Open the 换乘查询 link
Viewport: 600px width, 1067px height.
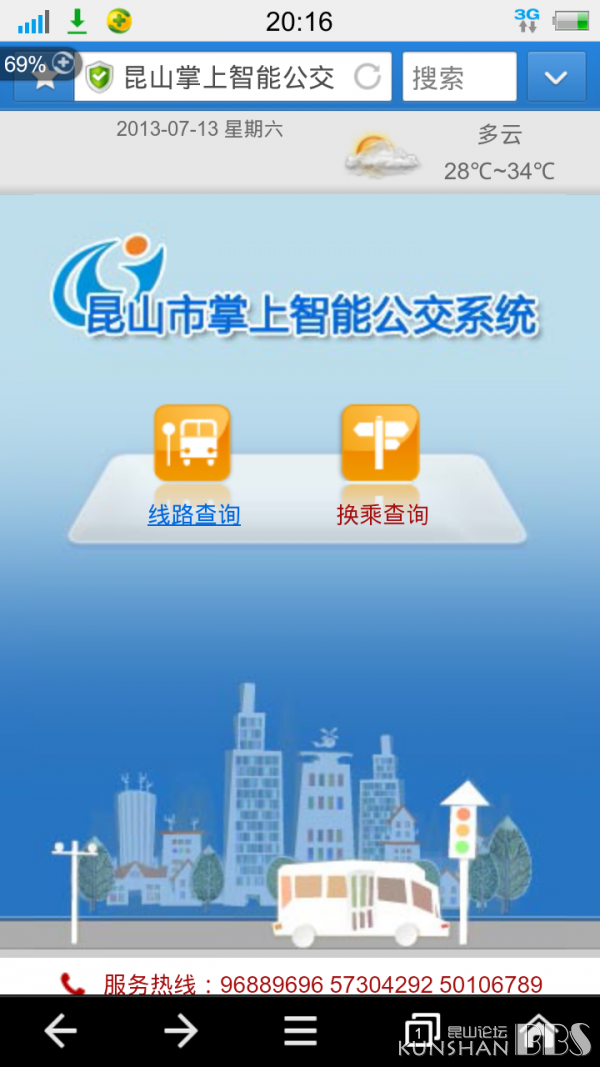(x=382, y=515)
